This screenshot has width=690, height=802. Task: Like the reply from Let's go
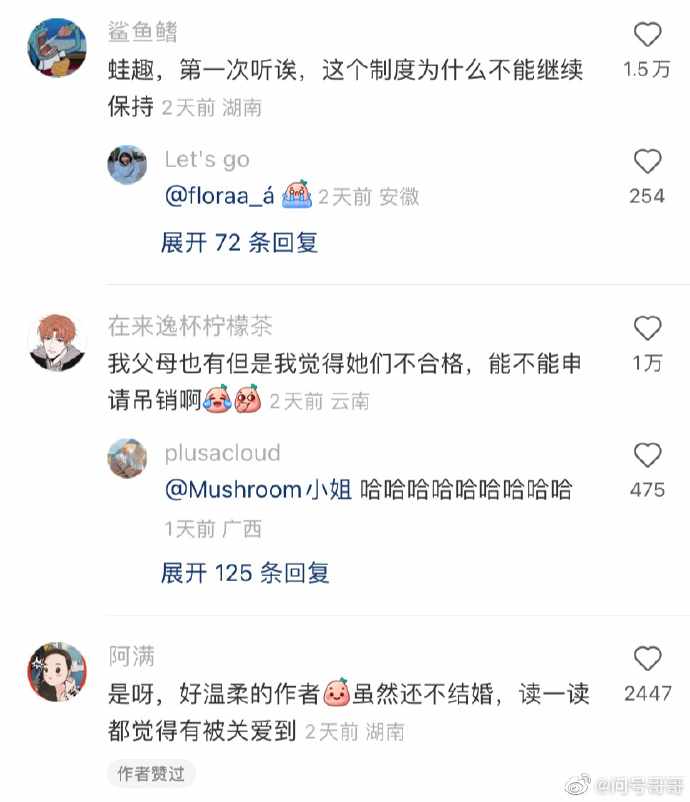point(648,161)
